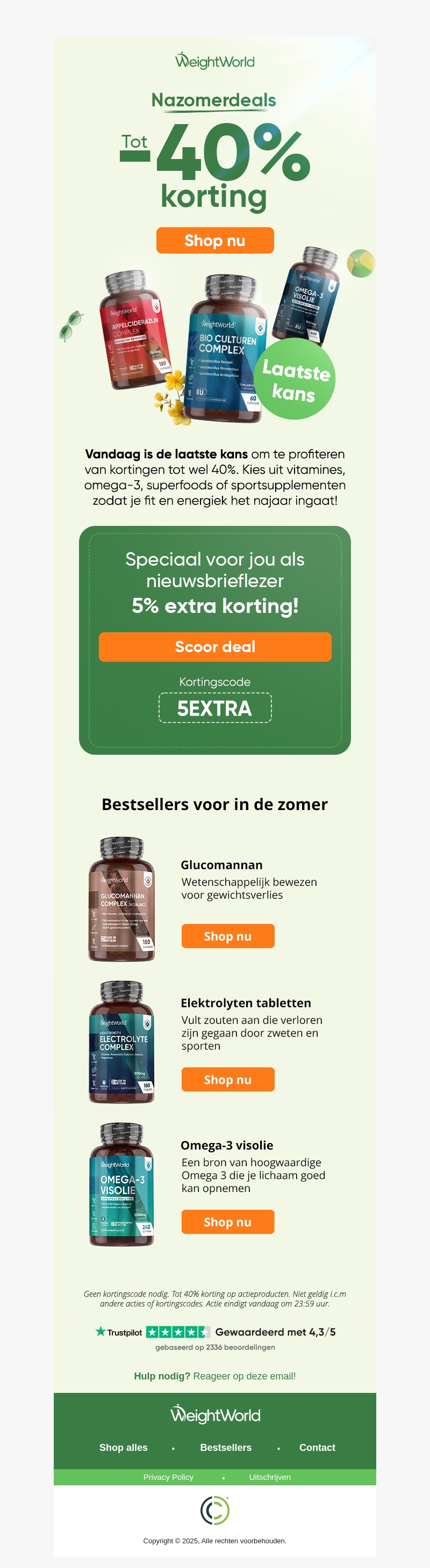Tap the Shop nu button under the 40% korting banner
Screen dimensions: 430x1568
click(215, 241)
